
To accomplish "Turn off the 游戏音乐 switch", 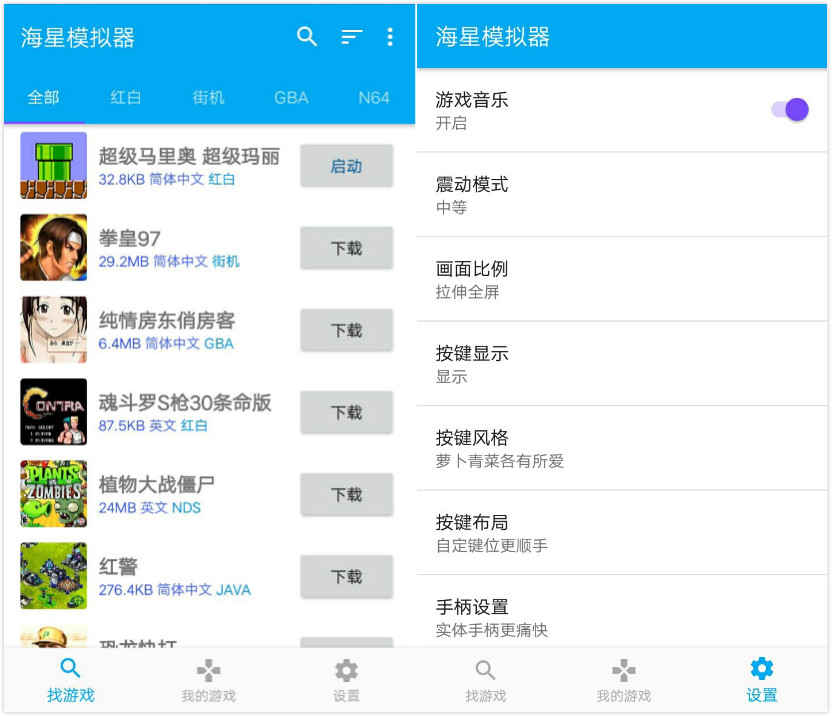I will tap(790, 110).
